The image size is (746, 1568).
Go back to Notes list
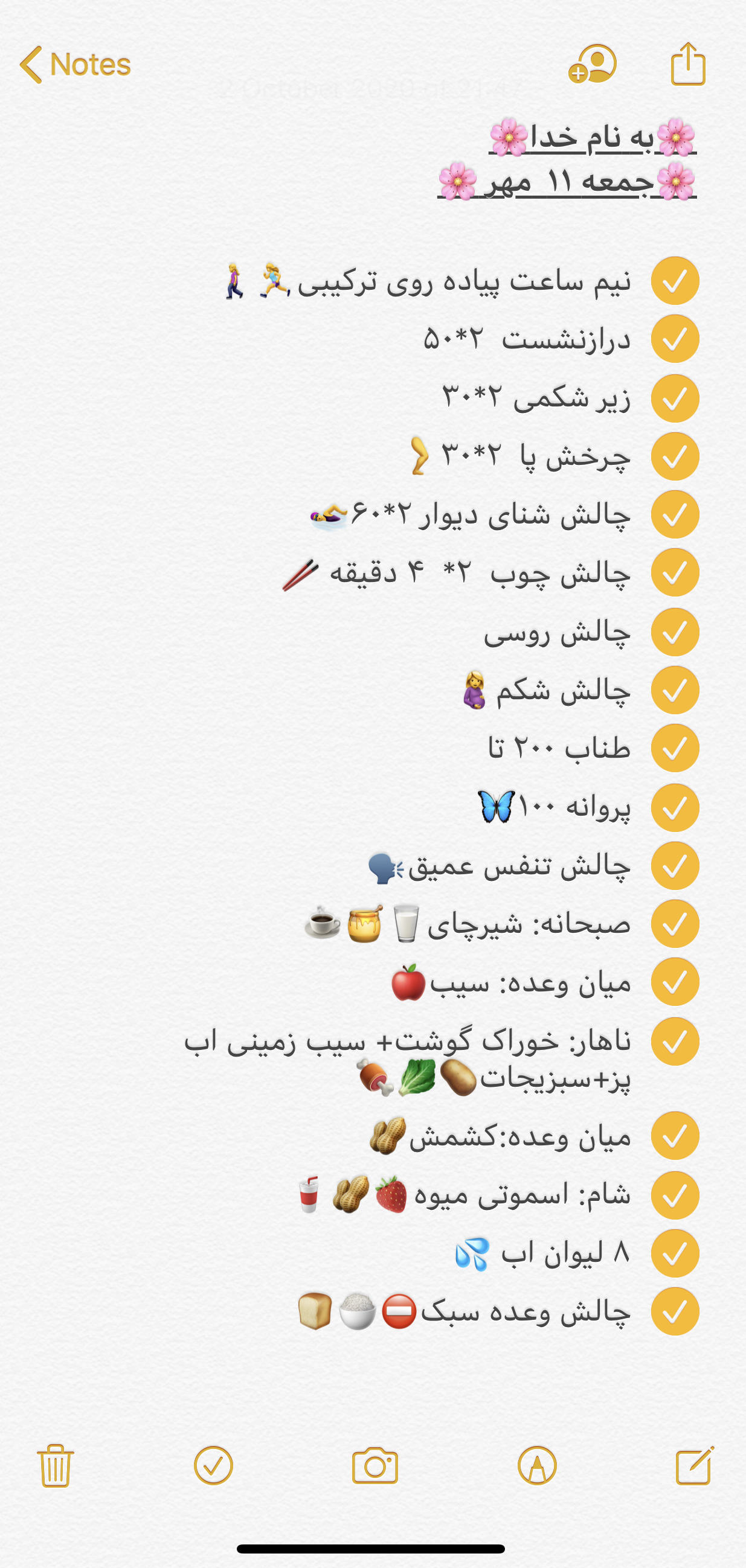76,64
